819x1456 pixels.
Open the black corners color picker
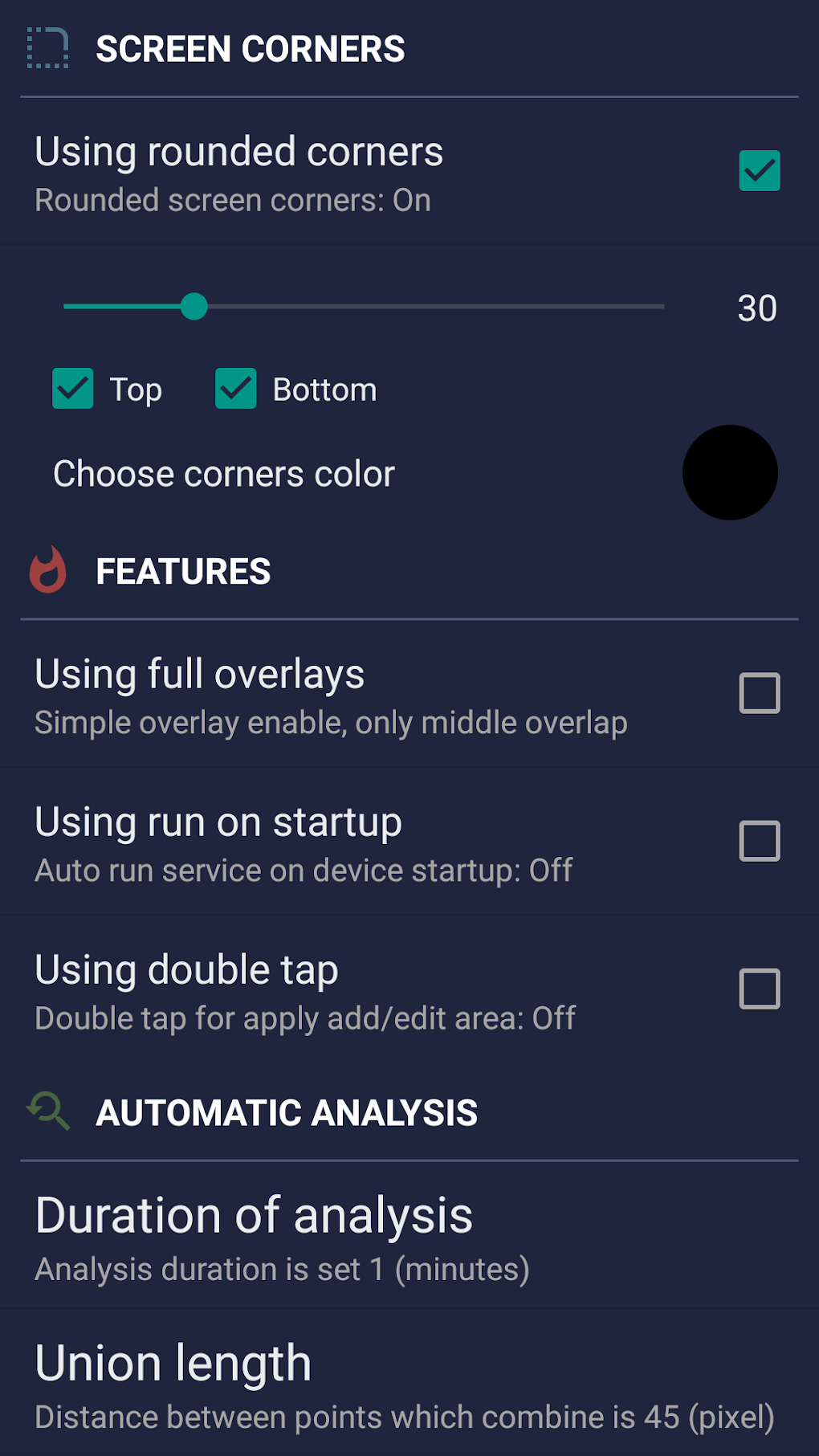coord(730,472)
